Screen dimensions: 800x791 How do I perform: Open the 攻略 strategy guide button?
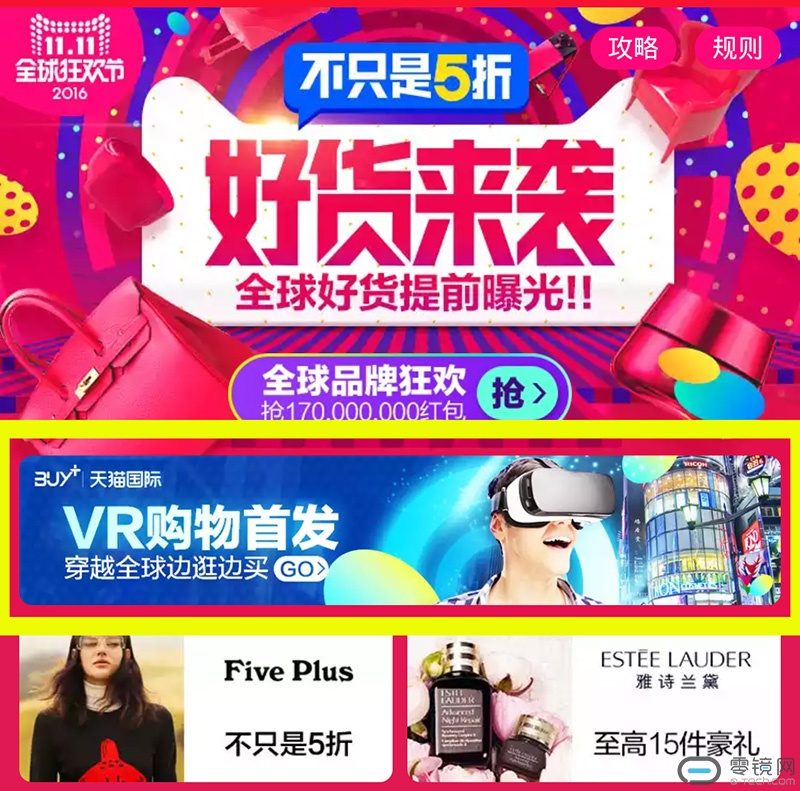(x=635, y=47)
